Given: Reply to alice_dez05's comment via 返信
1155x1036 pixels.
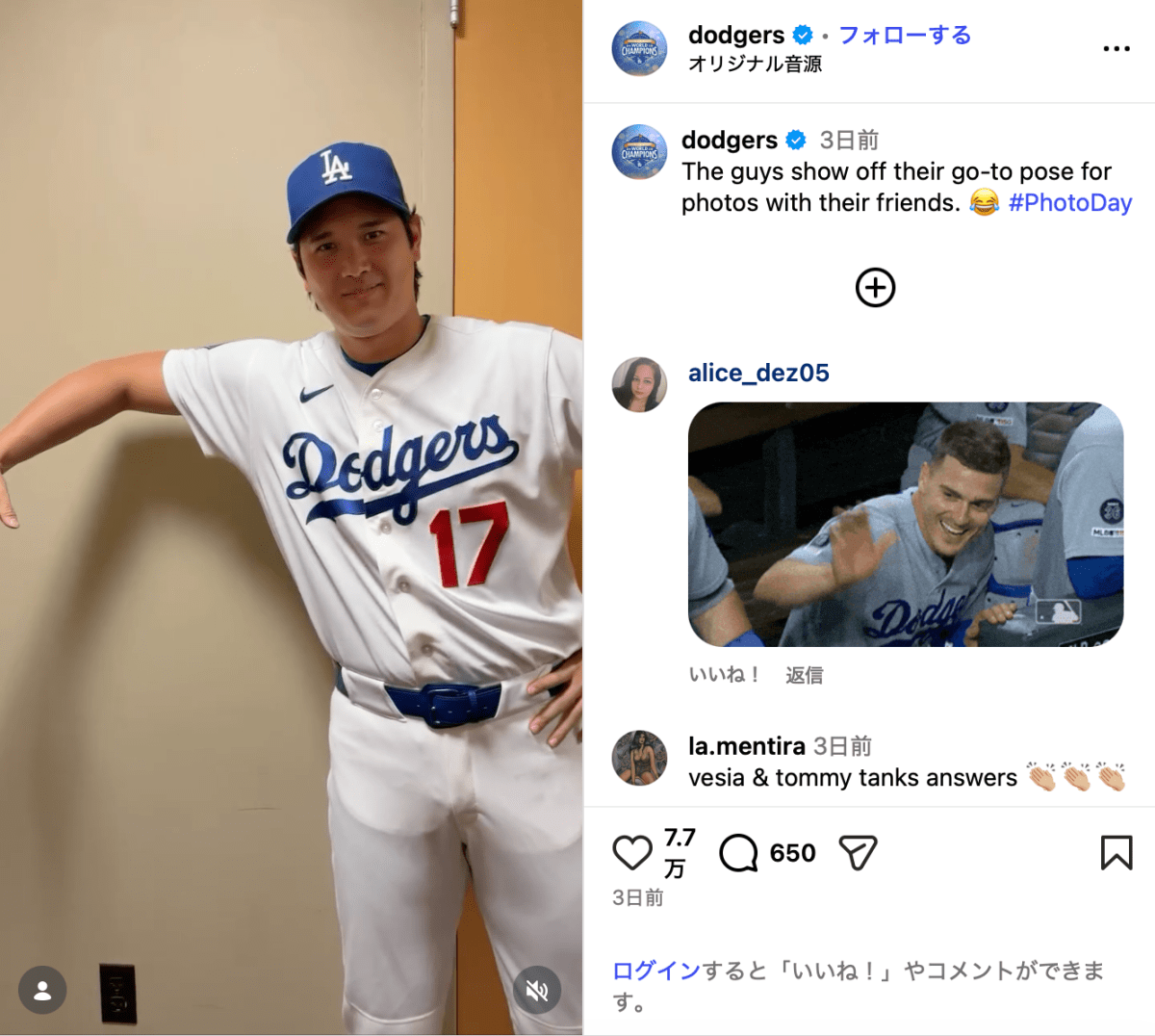Looking at the screenshot, I should pos(804,675).
